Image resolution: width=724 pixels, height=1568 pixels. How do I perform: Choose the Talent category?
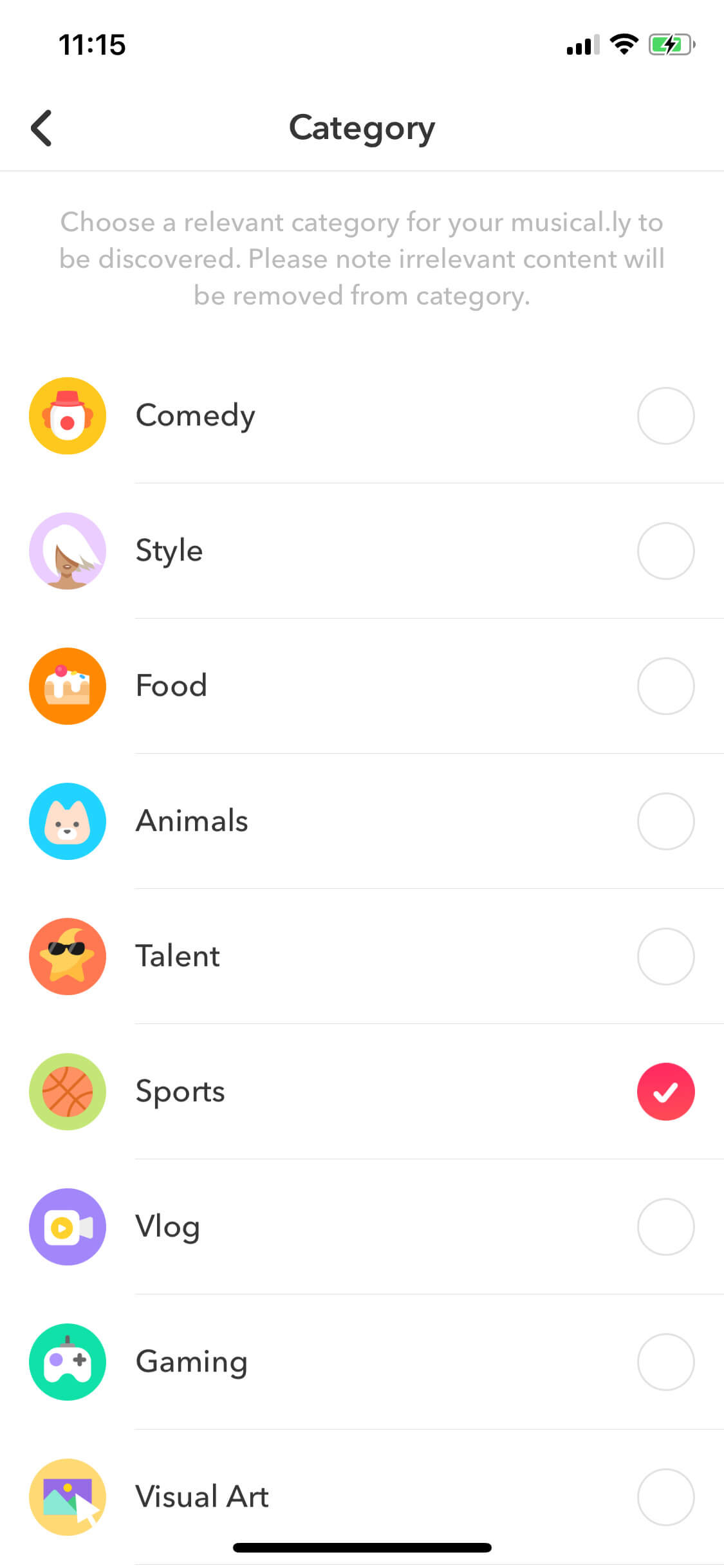coord(362,957)
